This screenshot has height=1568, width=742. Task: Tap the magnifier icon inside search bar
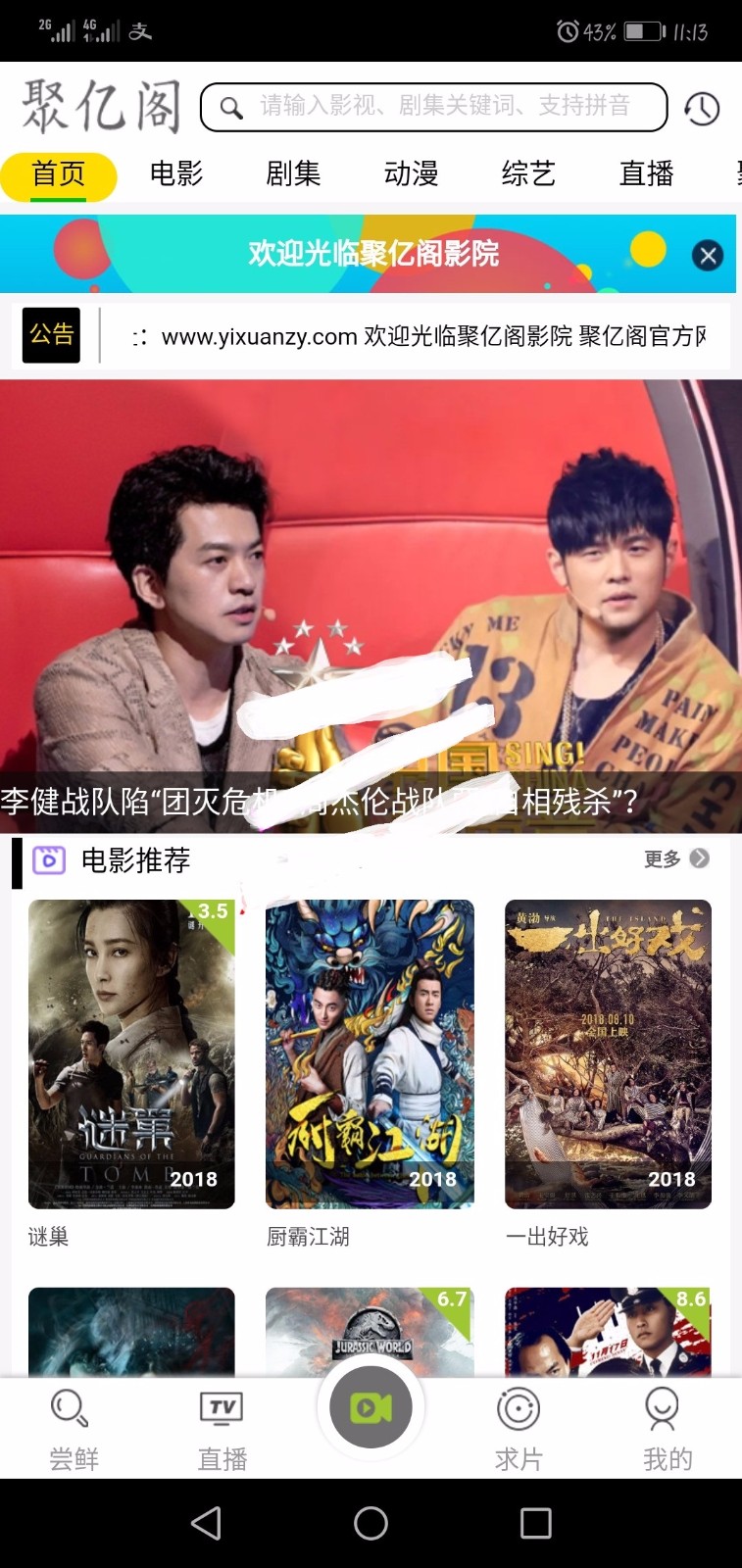[x=231, y=107]
